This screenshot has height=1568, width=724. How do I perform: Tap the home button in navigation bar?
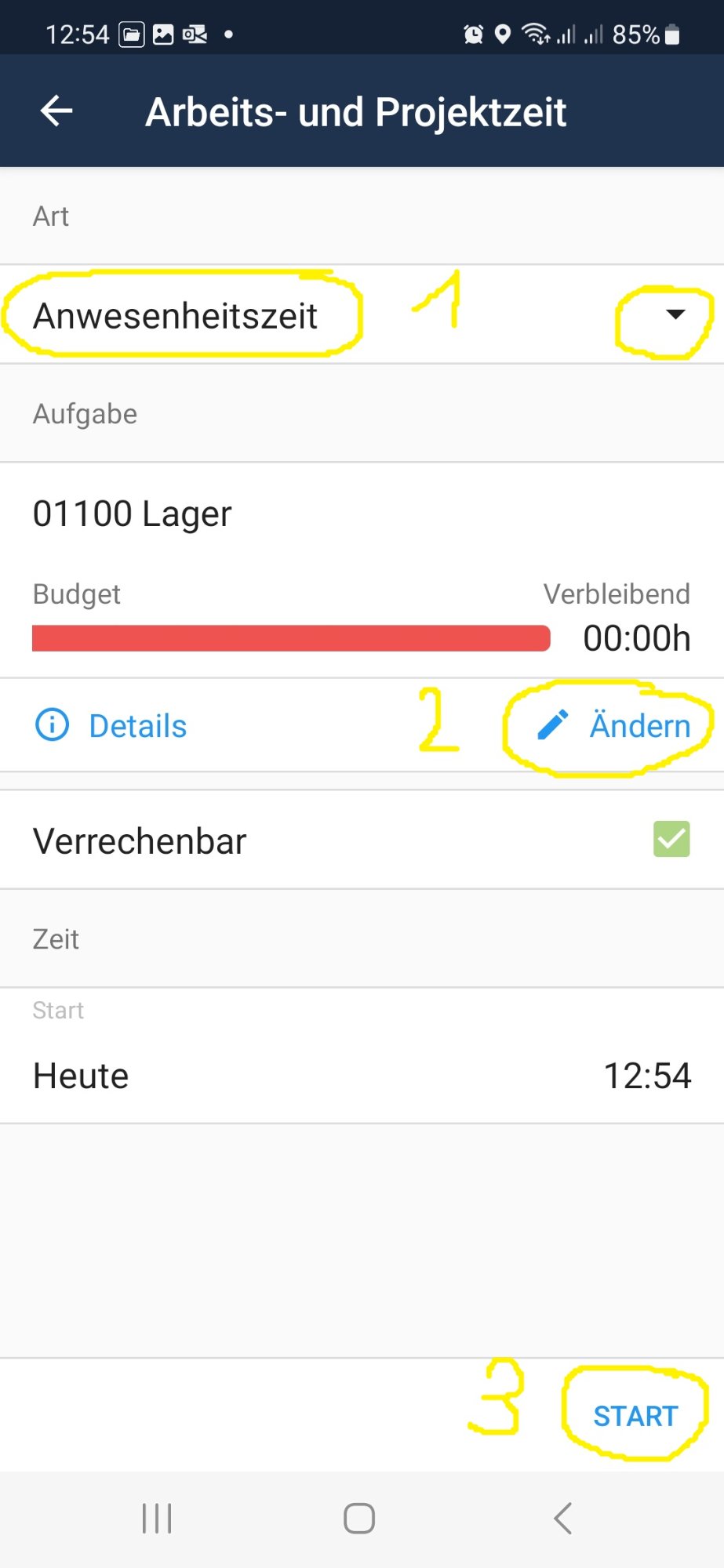coord(358,1518)
